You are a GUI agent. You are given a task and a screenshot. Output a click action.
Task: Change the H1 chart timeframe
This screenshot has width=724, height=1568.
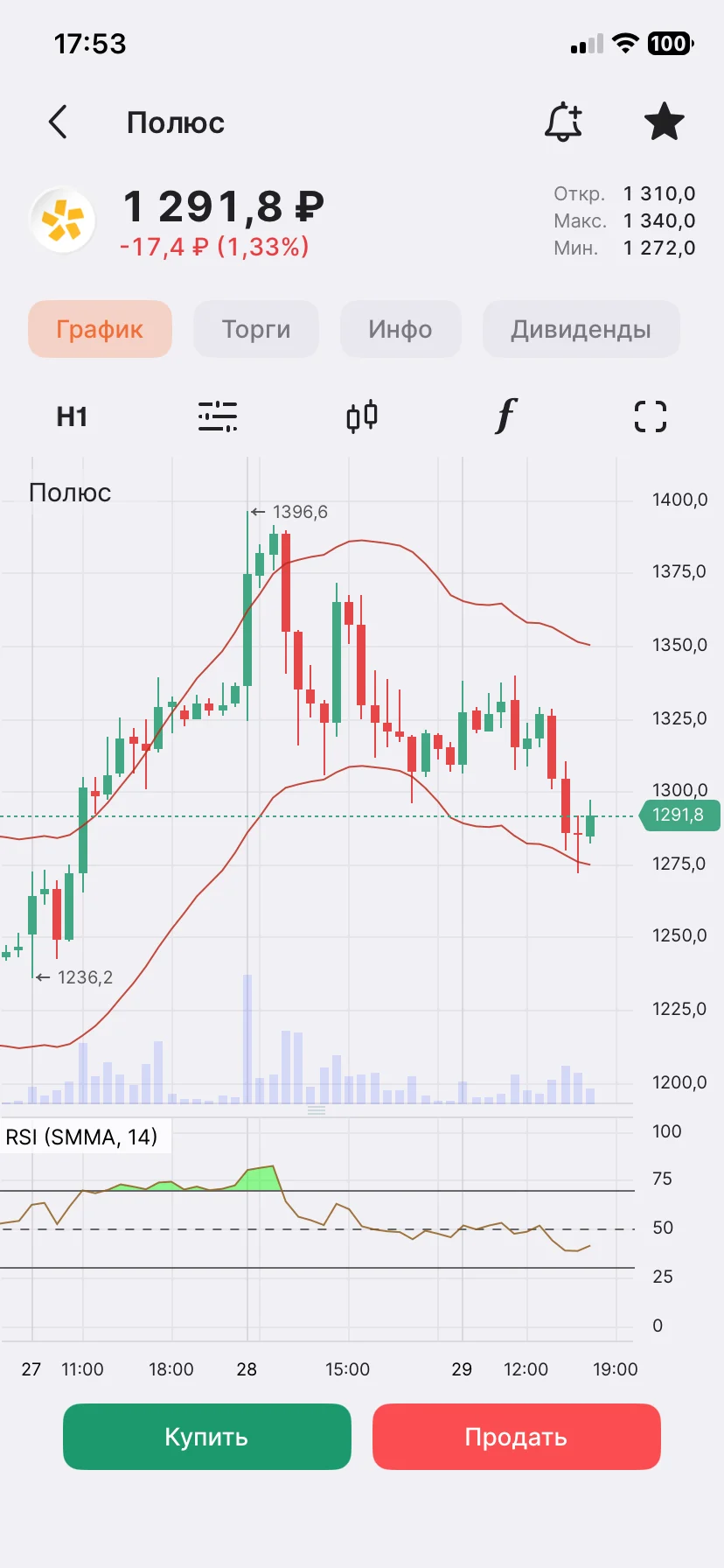(x=72, y=416)
